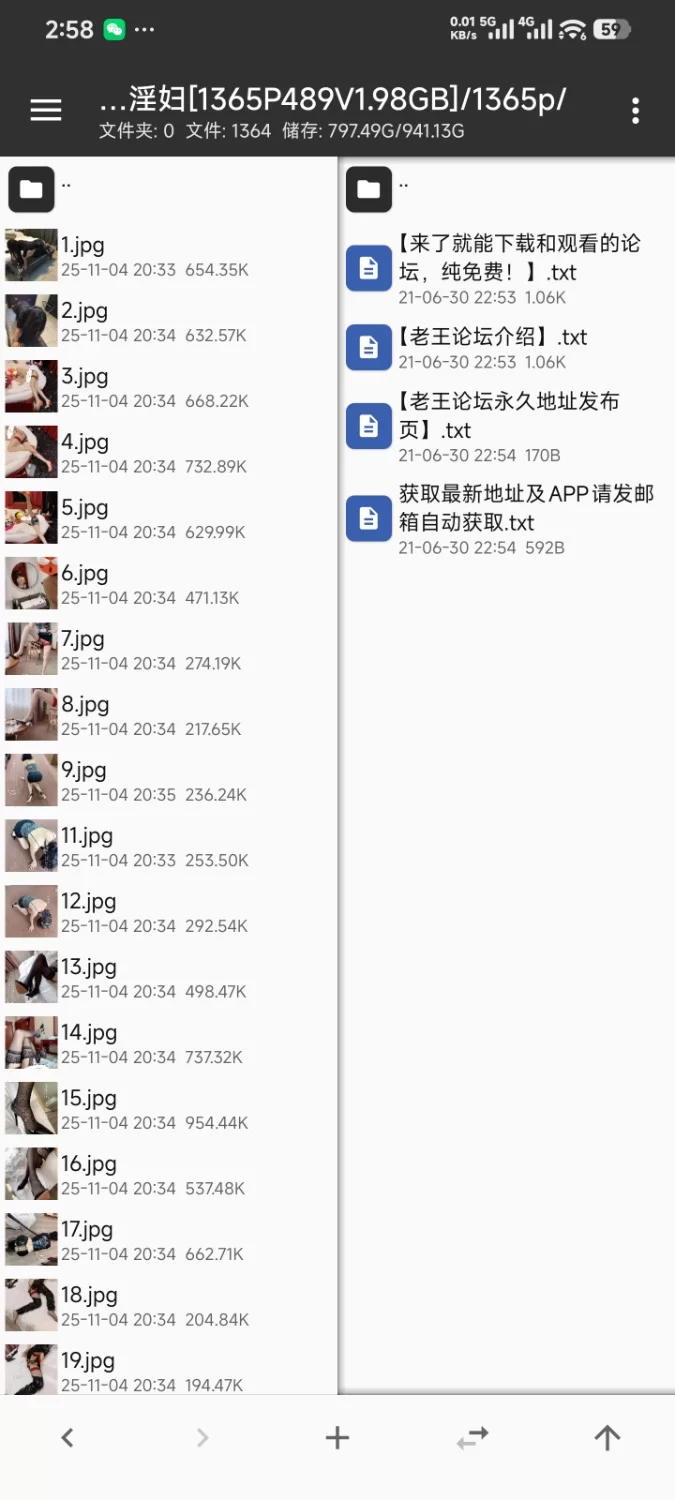This screenshot has width=675, height=1500.
Task: Tap the swap panels arrows icon
Action: (472, 1438)
